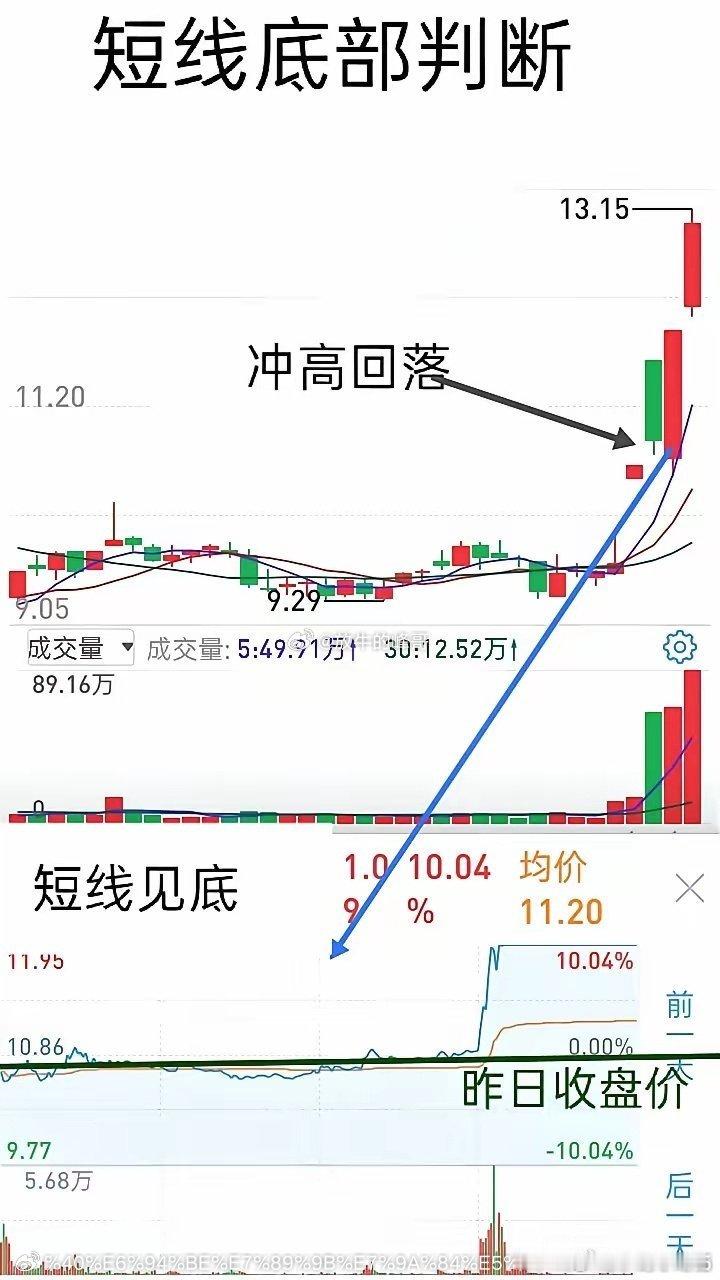Image resolution: width=720 pixels, height=1280 pixels.
Task: Click the 昨日收盘价 closing price label
Action: point(578,1087)
